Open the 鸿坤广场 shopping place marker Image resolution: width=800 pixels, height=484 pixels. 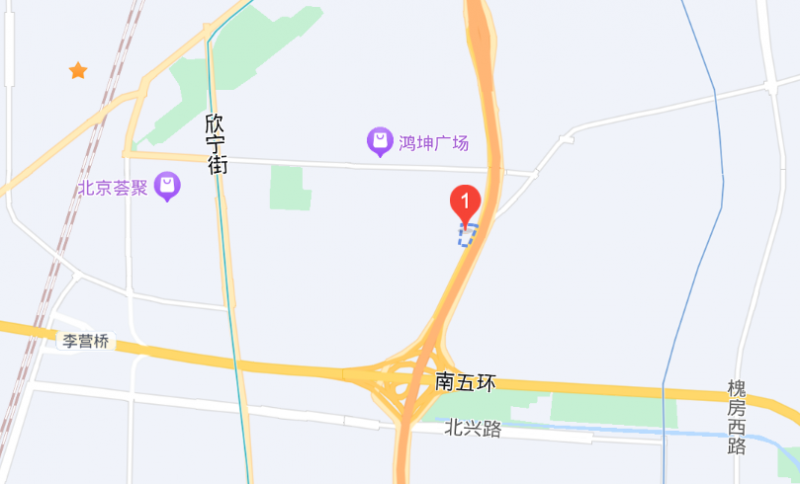(x=380, y=142)
